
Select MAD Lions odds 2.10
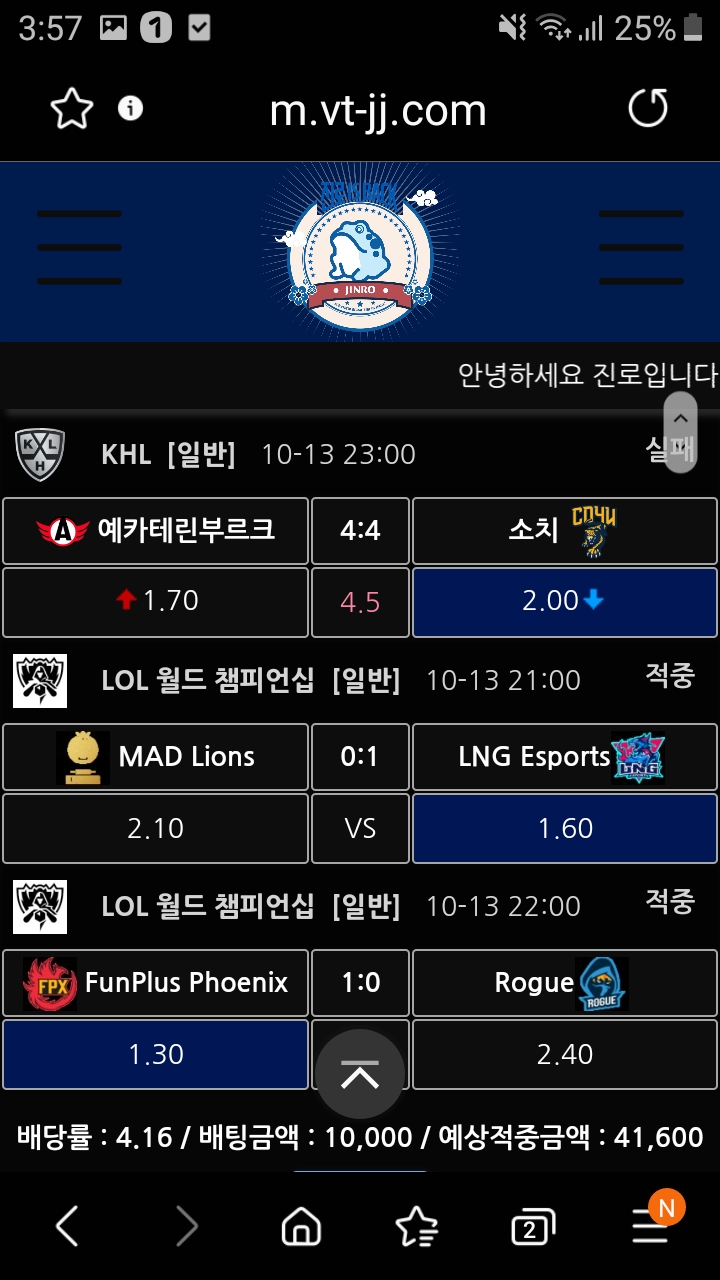[156, 828]
